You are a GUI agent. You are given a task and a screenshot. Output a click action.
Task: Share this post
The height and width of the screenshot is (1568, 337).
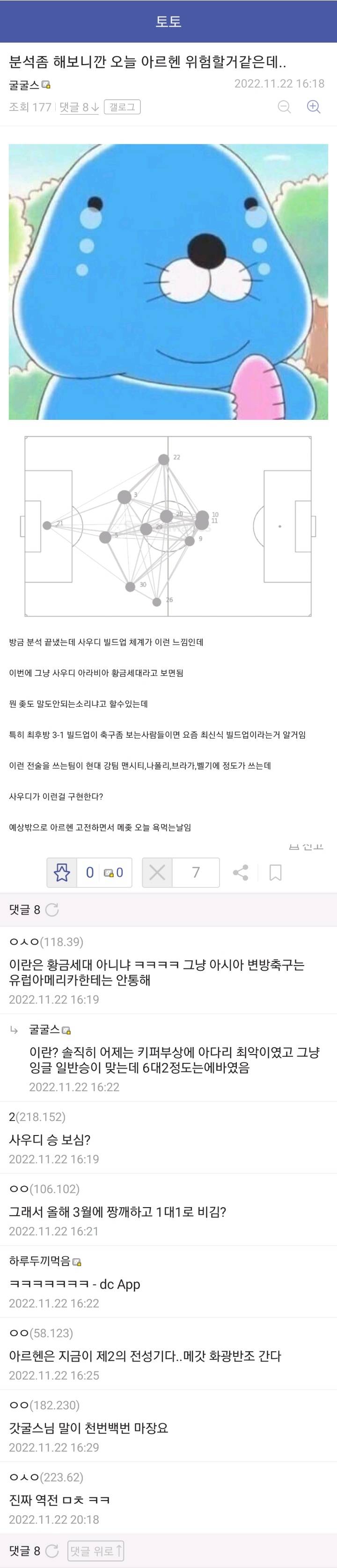point(241,872)
